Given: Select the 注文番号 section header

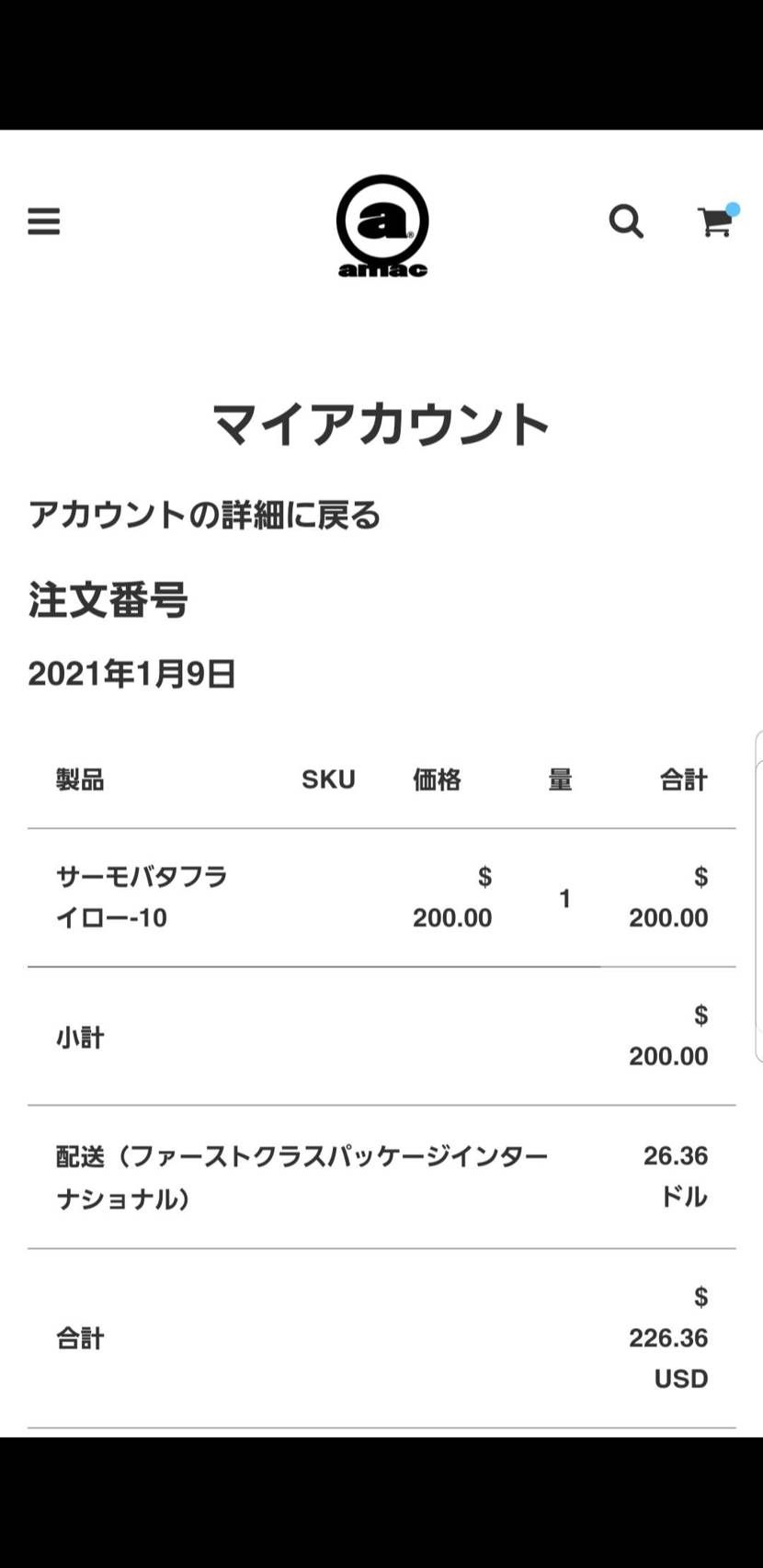Looking at the screenshot, I should (x=108, y=601).
